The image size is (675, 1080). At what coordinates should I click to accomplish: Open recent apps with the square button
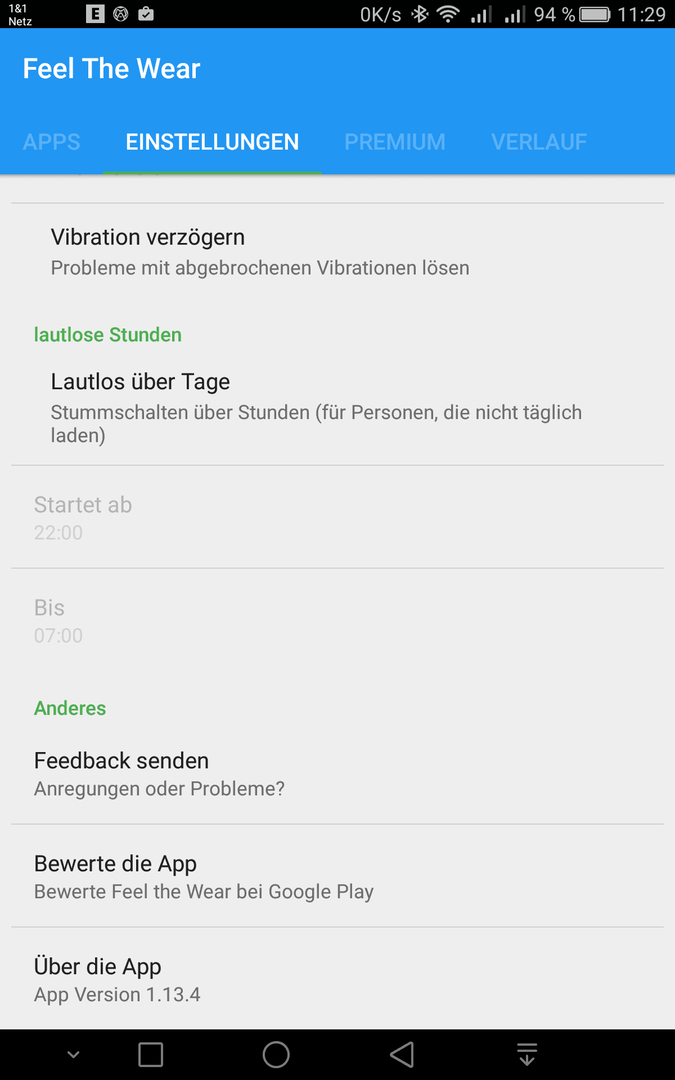tap(150, 1055)
